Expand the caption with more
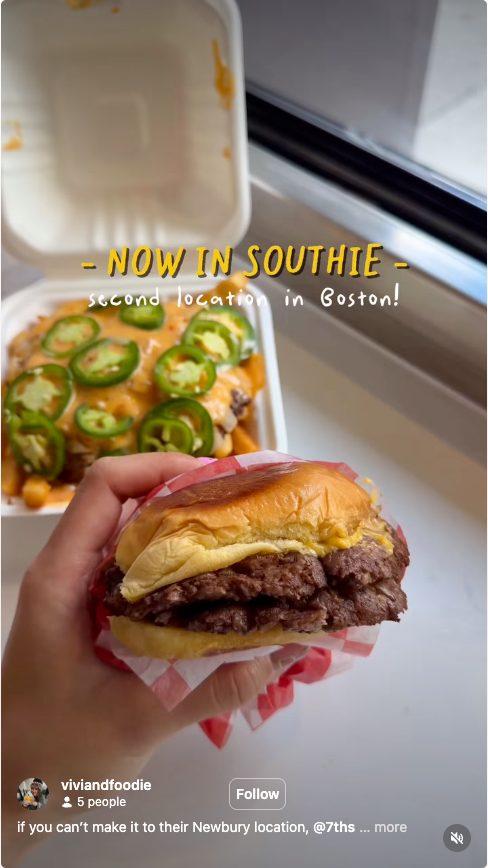Viewport: 488px width, 868px height. tap(390, 827)
